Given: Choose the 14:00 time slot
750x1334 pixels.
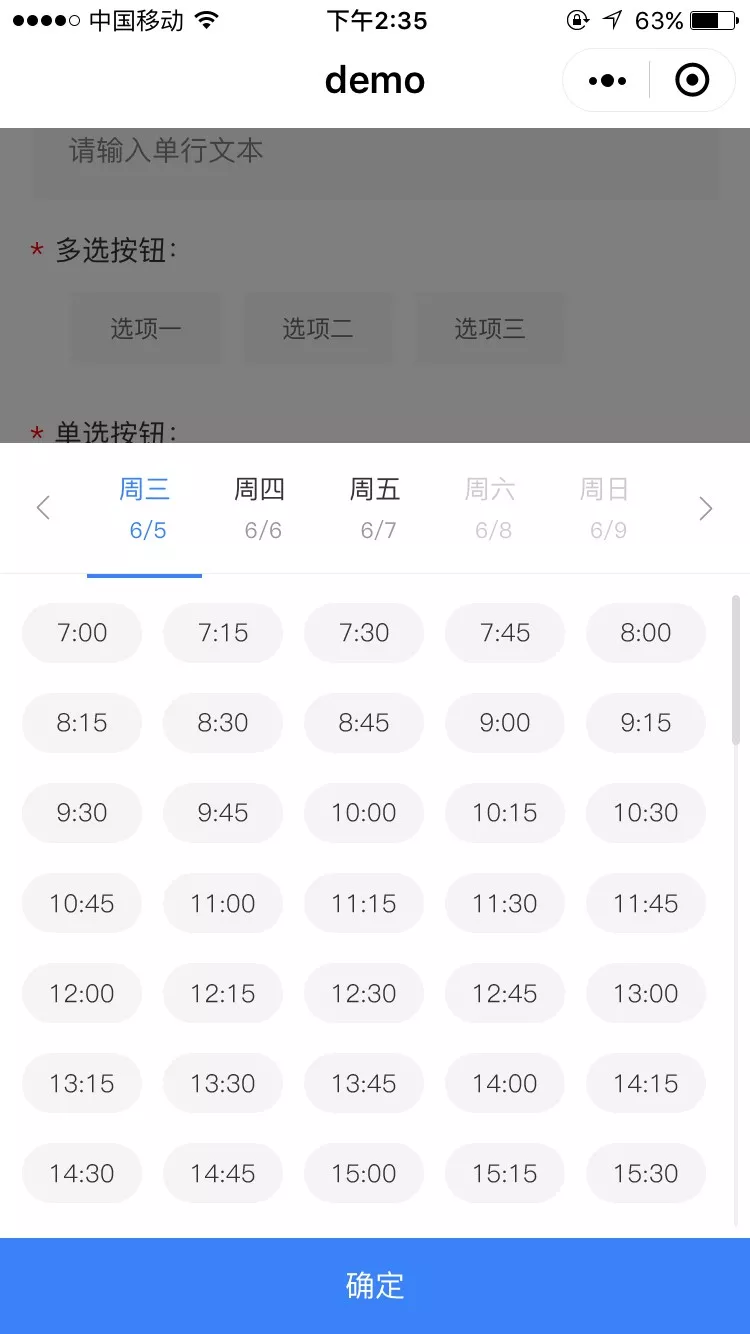Looking at the screenshot, I should (x=505, y=1083).
